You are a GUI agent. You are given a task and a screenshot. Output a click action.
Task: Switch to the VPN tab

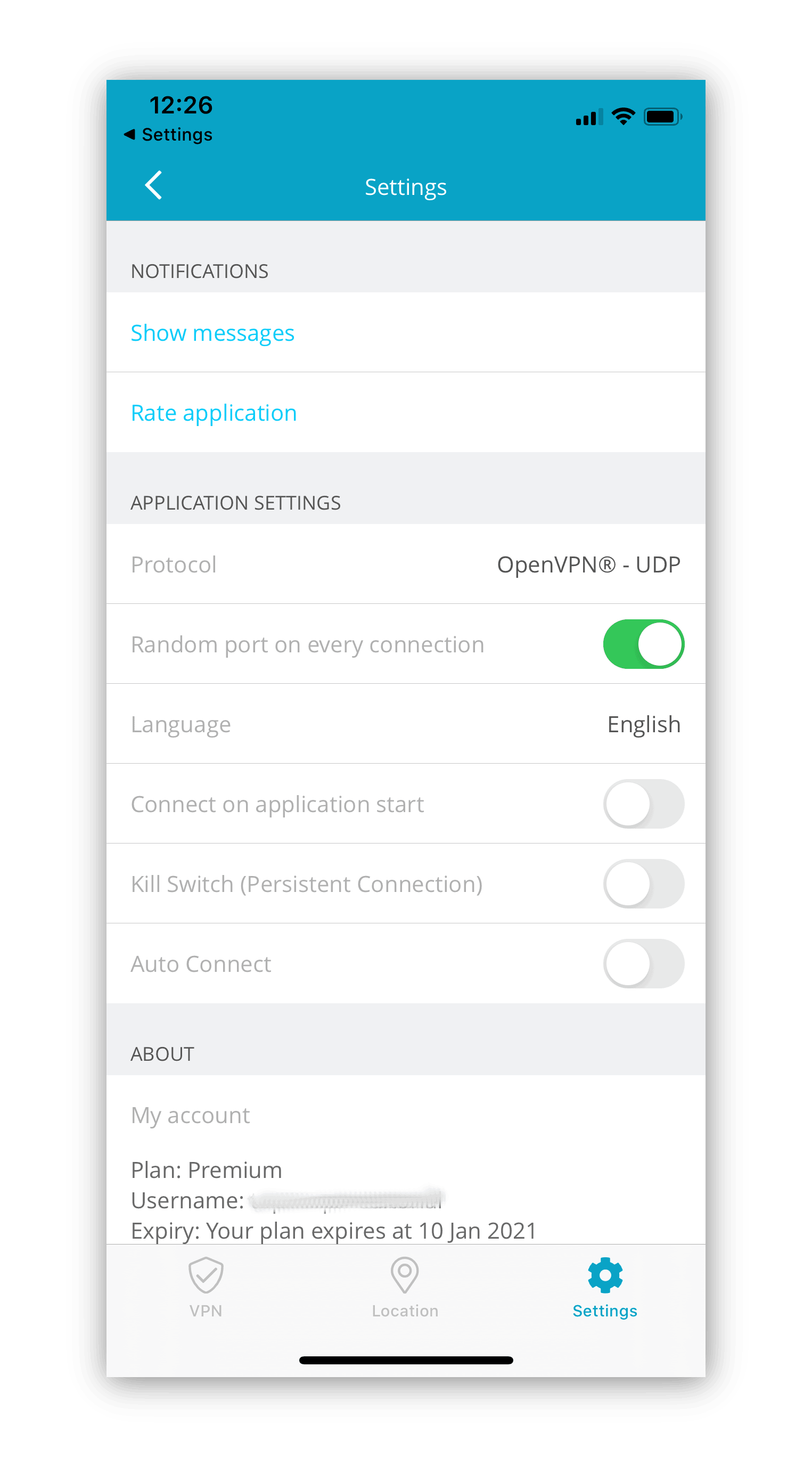click(206, 1287)
